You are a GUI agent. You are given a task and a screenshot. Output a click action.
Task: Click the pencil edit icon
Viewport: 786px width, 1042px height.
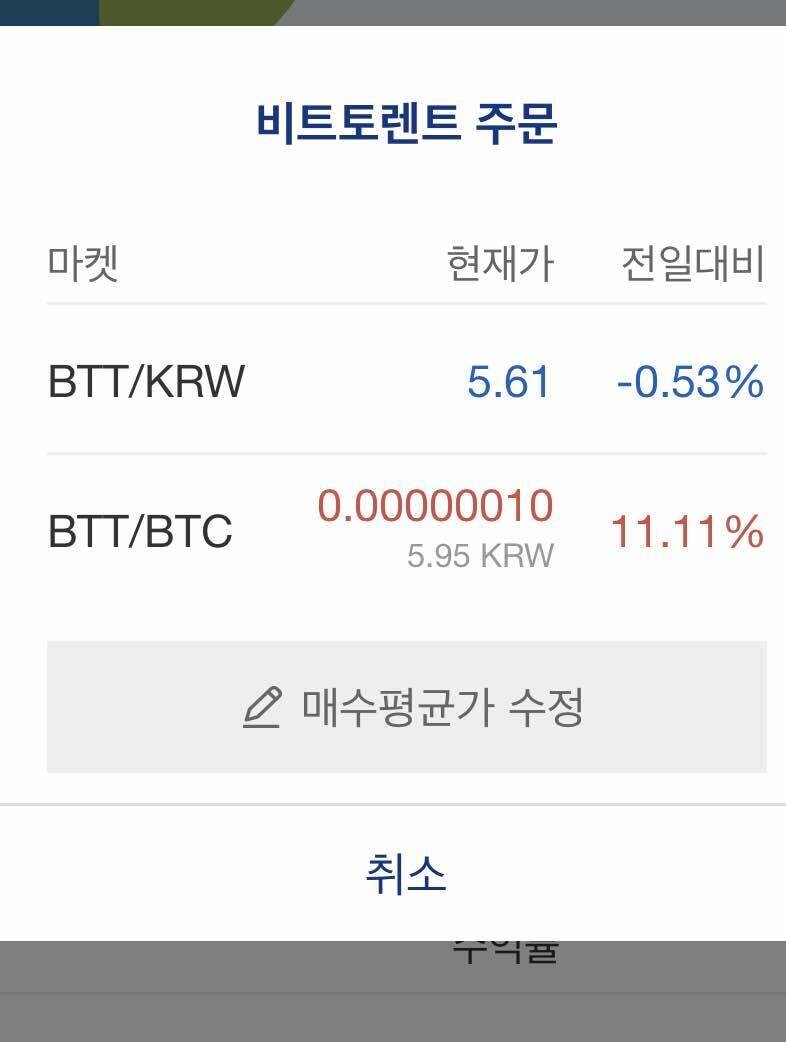tap(262, 706)
